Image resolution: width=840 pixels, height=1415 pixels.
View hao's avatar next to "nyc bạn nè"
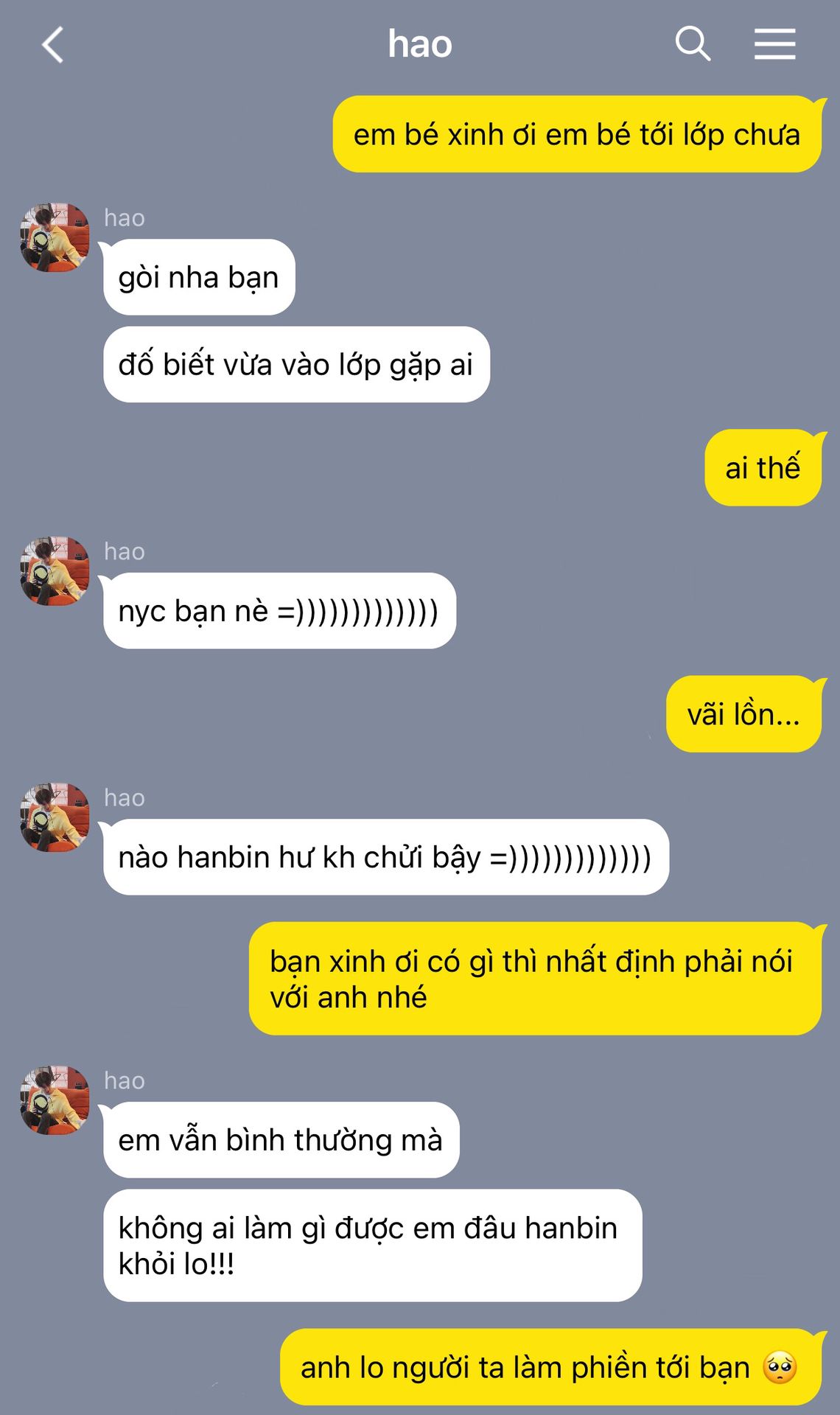tap(55, 572)
